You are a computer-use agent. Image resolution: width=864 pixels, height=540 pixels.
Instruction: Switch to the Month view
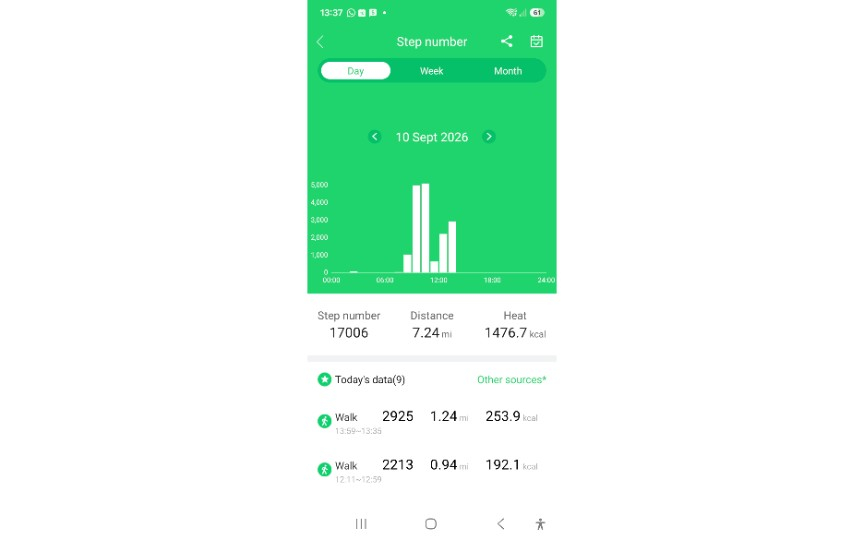[507, 71]
